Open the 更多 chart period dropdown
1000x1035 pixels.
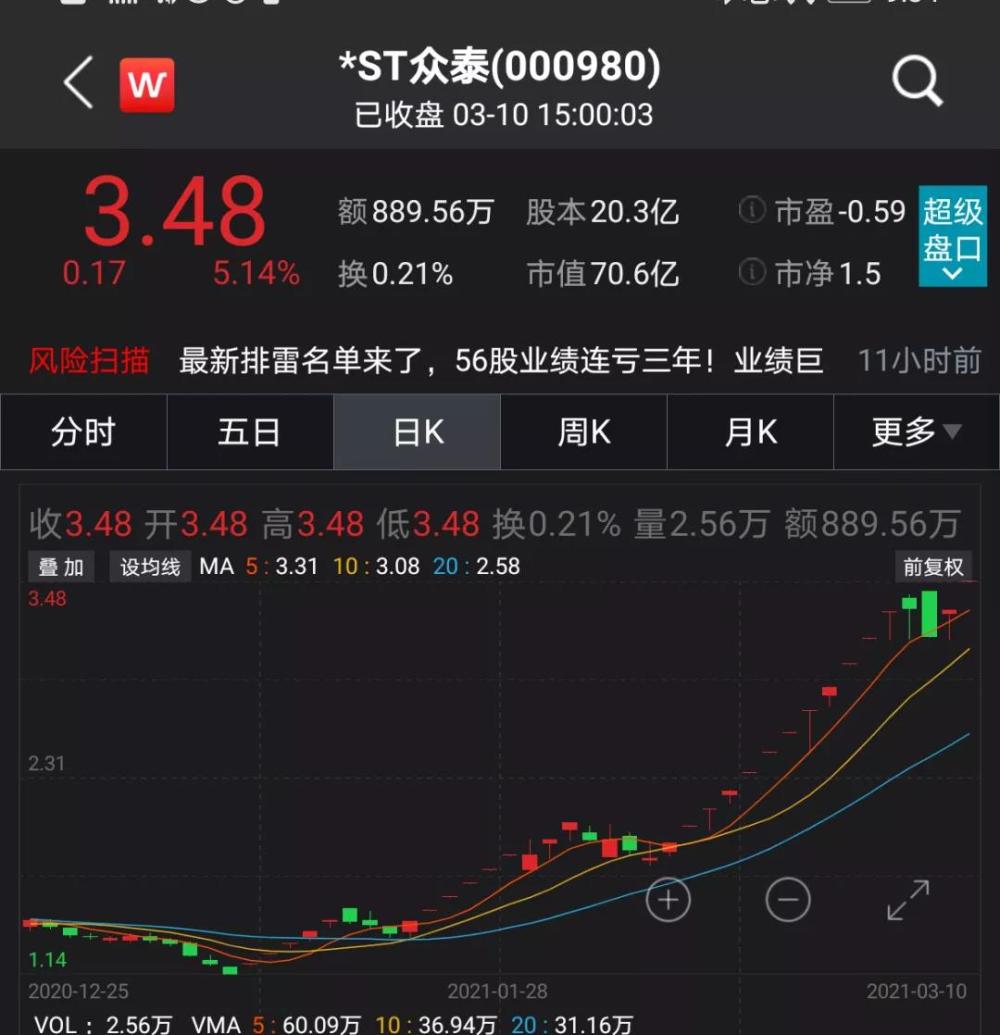coord(915,432)
